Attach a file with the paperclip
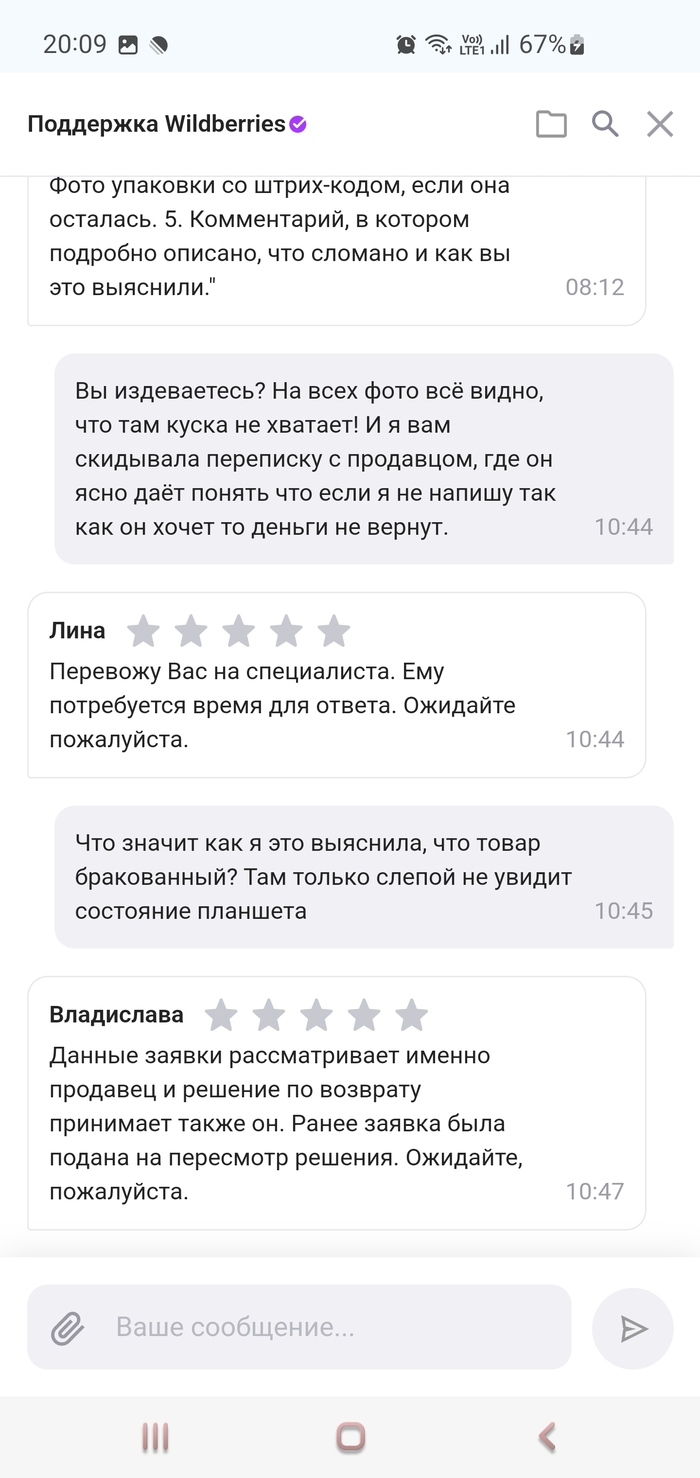The height and width of the screenshot is (1478, 700). coord(66,1328)
